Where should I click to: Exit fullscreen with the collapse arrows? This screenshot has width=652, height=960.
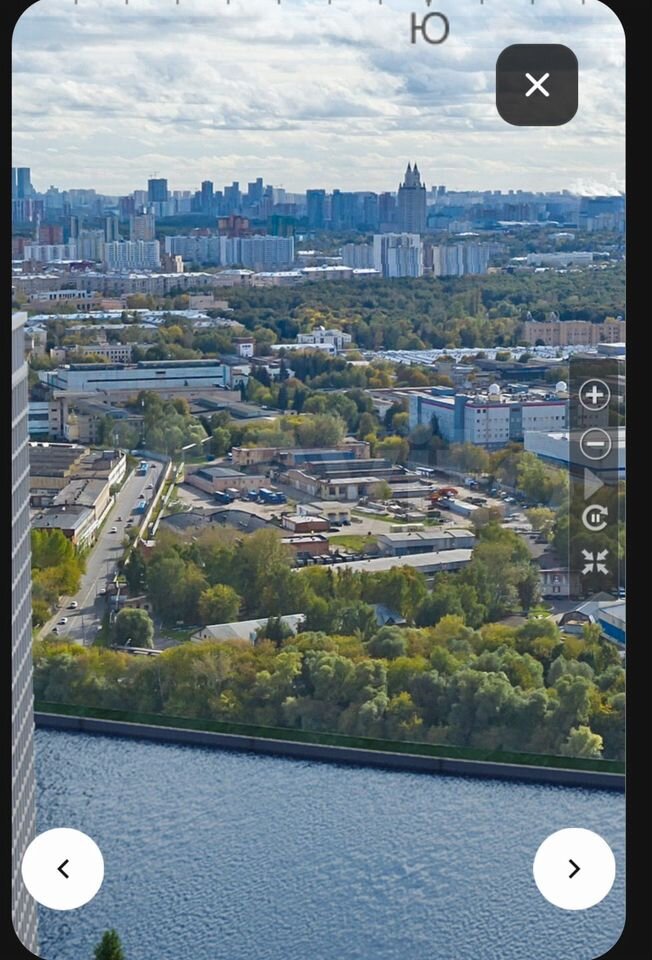tap(595, 562)
